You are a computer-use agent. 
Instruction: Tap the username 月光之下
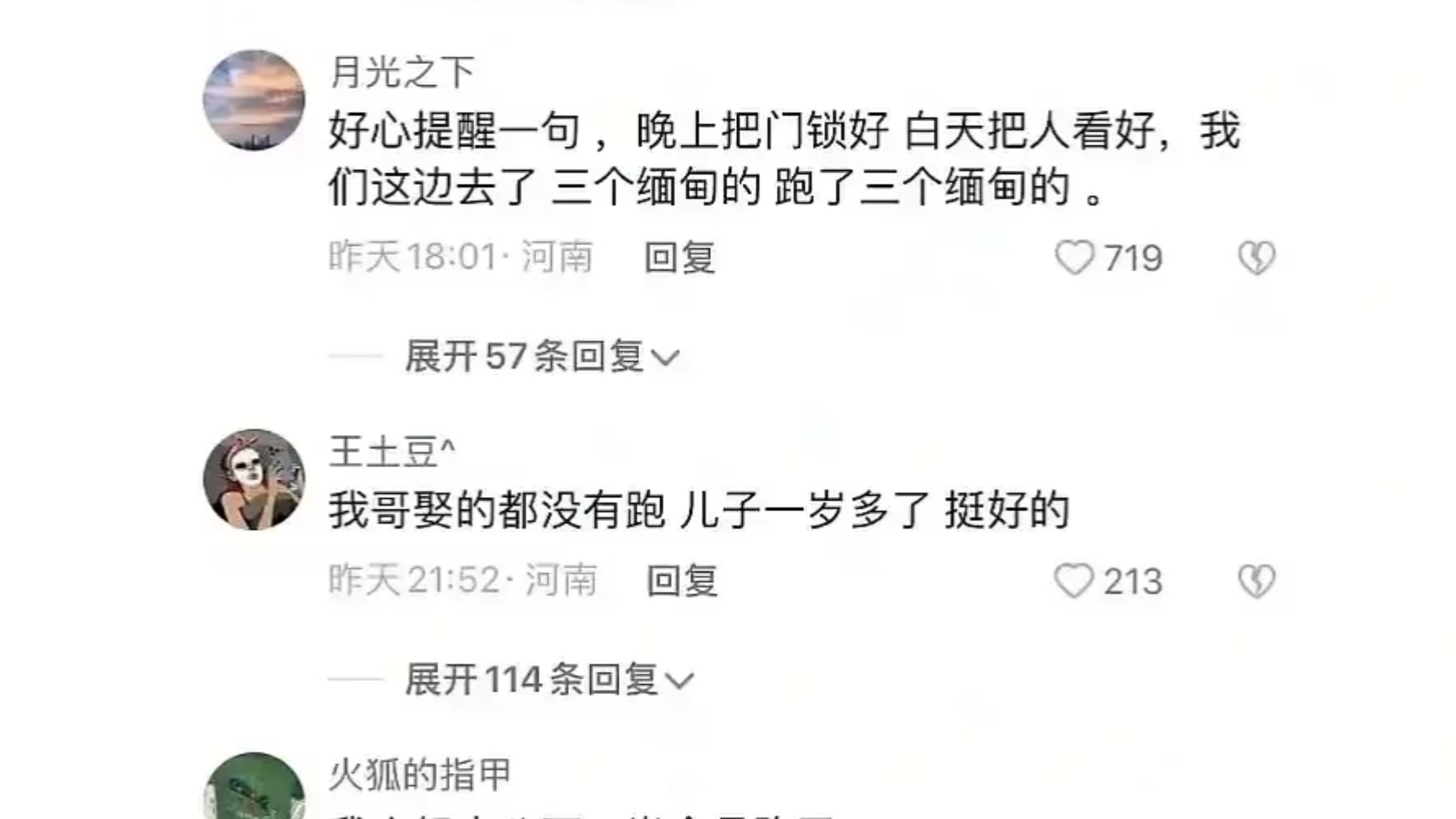point(402,73)
